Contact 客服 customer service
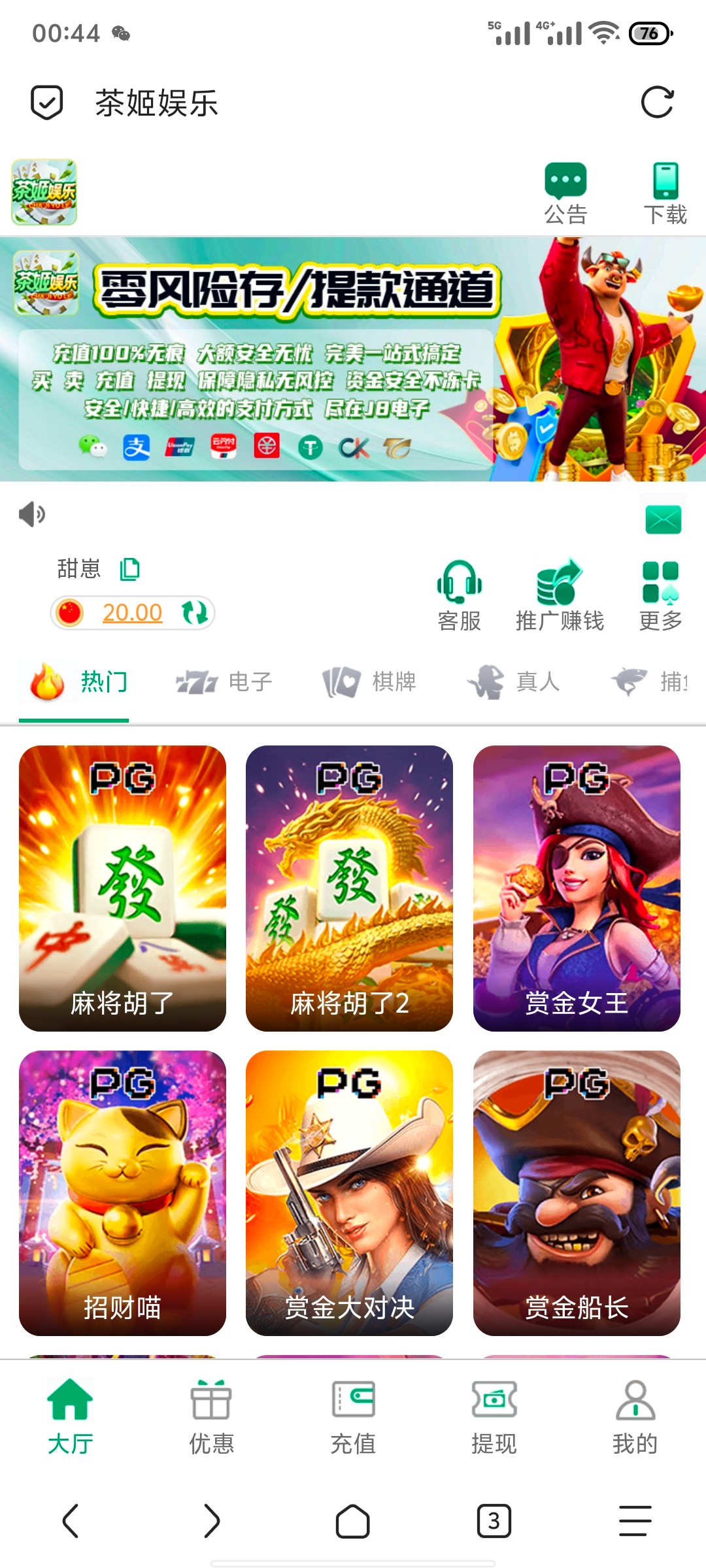Screen dimensions: 706x1568 click(x=460, y=596)
